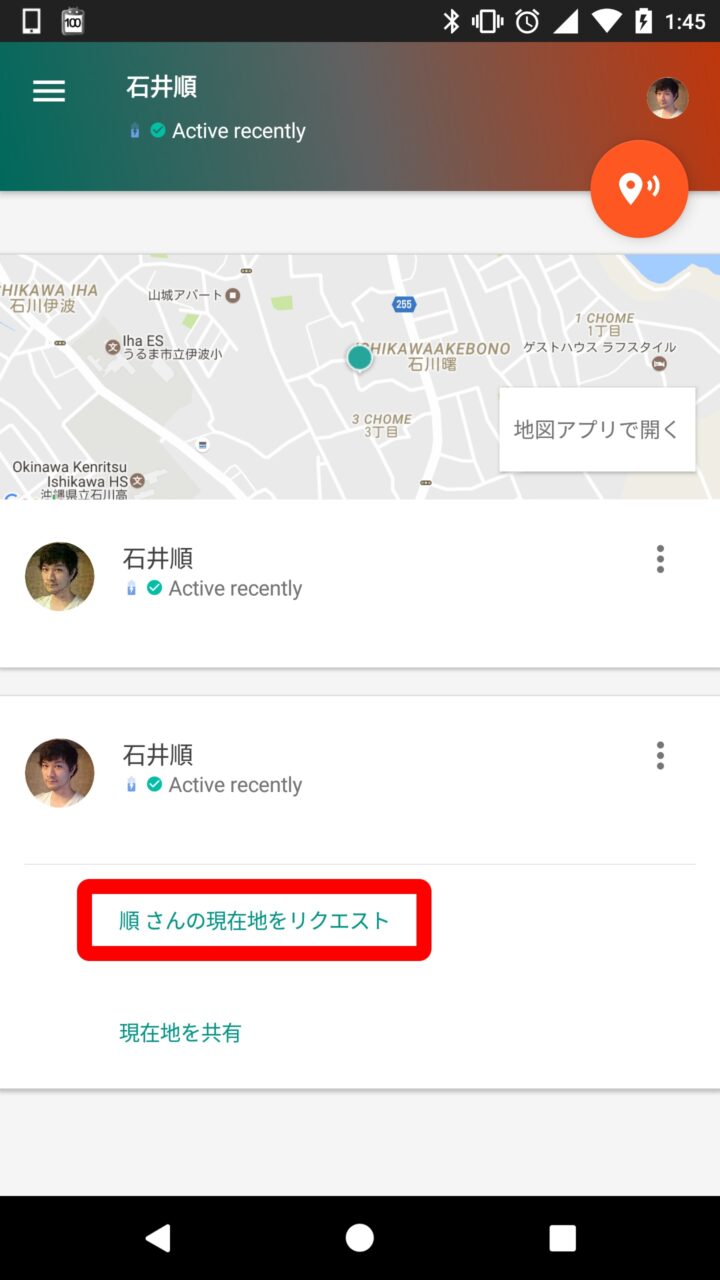Tap 現在地を共有 to share location
This screenshot has height=1280, width=720.
click(181, 1033)
